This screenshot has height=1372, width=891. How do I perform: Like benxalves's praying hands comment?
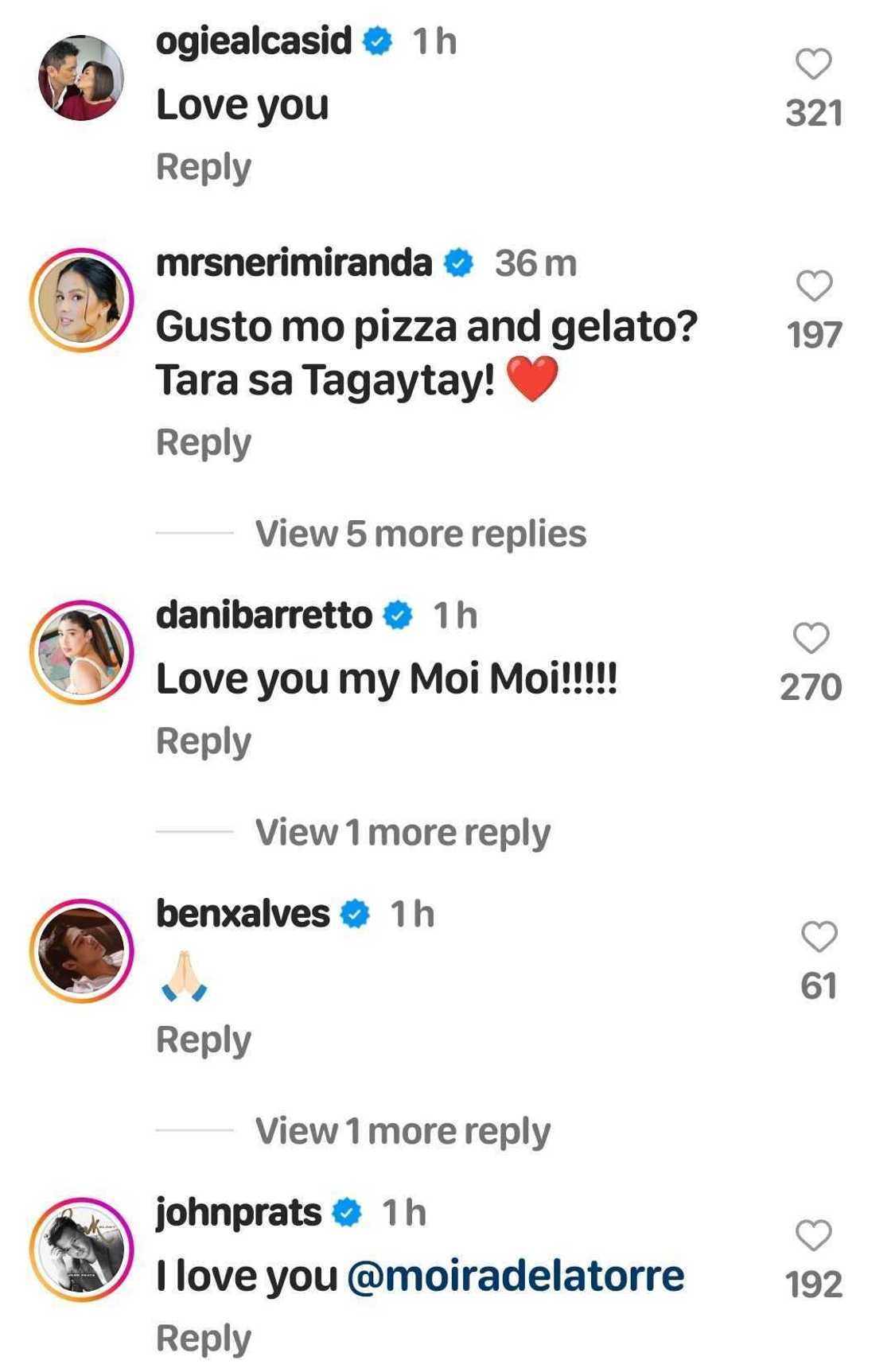(x=819, y=937)
